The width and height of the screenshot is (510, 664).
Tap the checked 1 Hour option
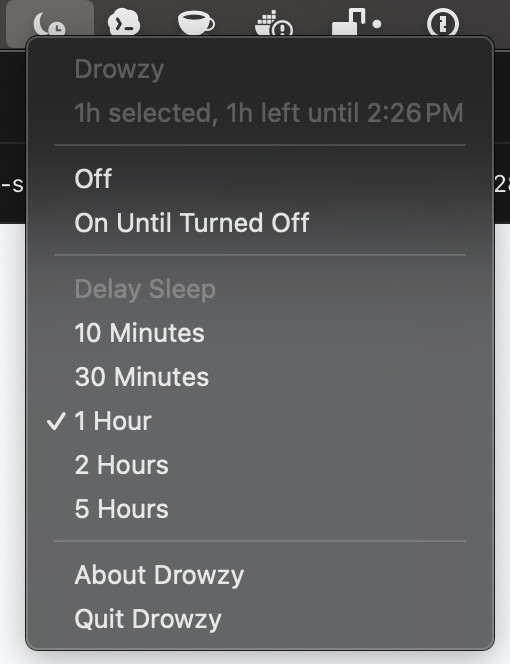(260, 421)
